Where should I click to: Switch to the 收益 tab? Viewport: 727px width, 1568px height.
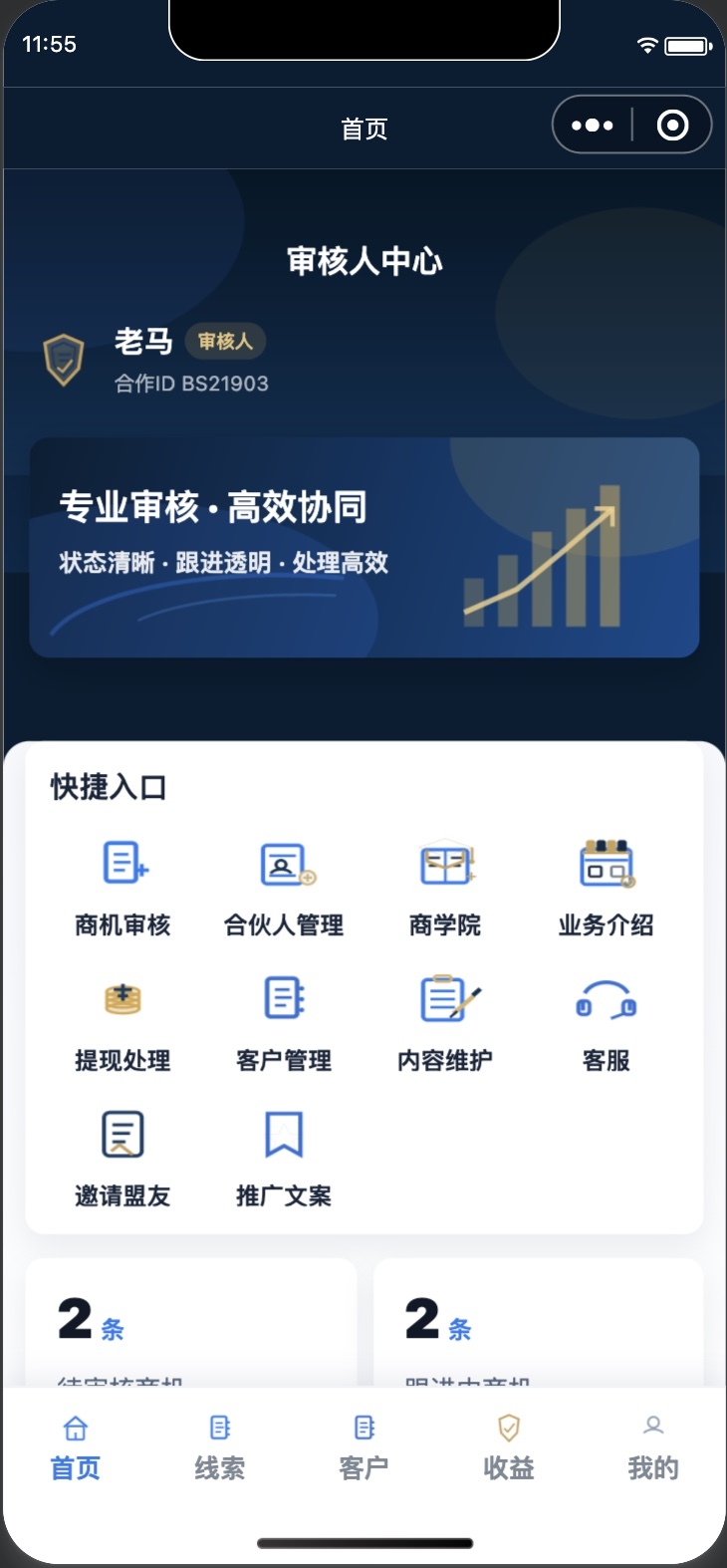509,1447
